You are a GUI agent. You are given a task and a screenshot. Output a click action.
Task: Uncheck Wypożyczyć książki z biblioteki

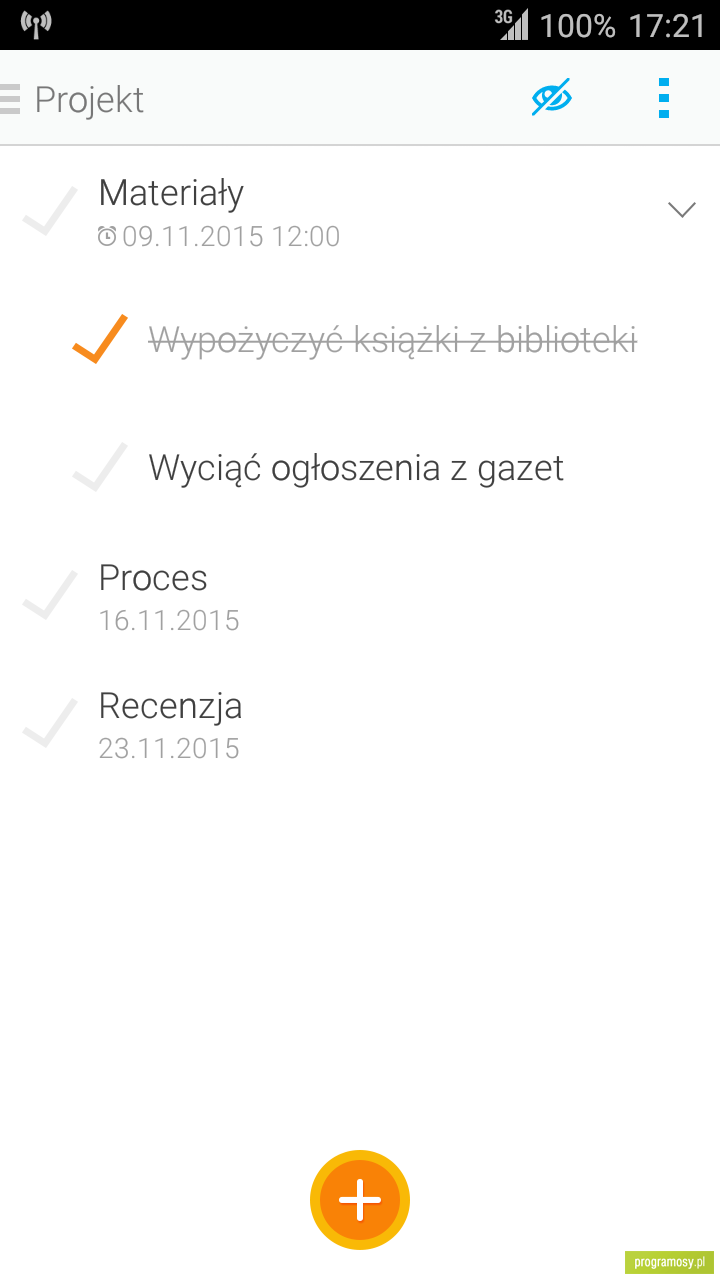100,339
